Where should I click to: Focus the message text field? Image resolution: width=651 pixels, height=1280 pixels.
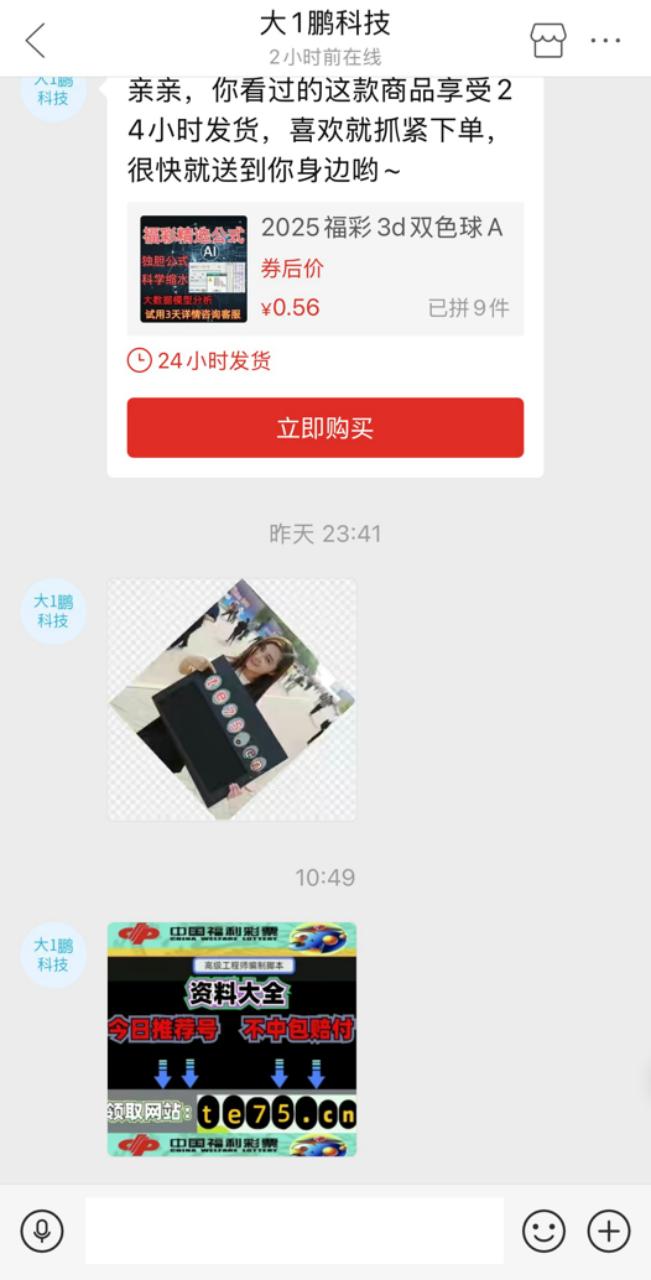point(294,1231)
